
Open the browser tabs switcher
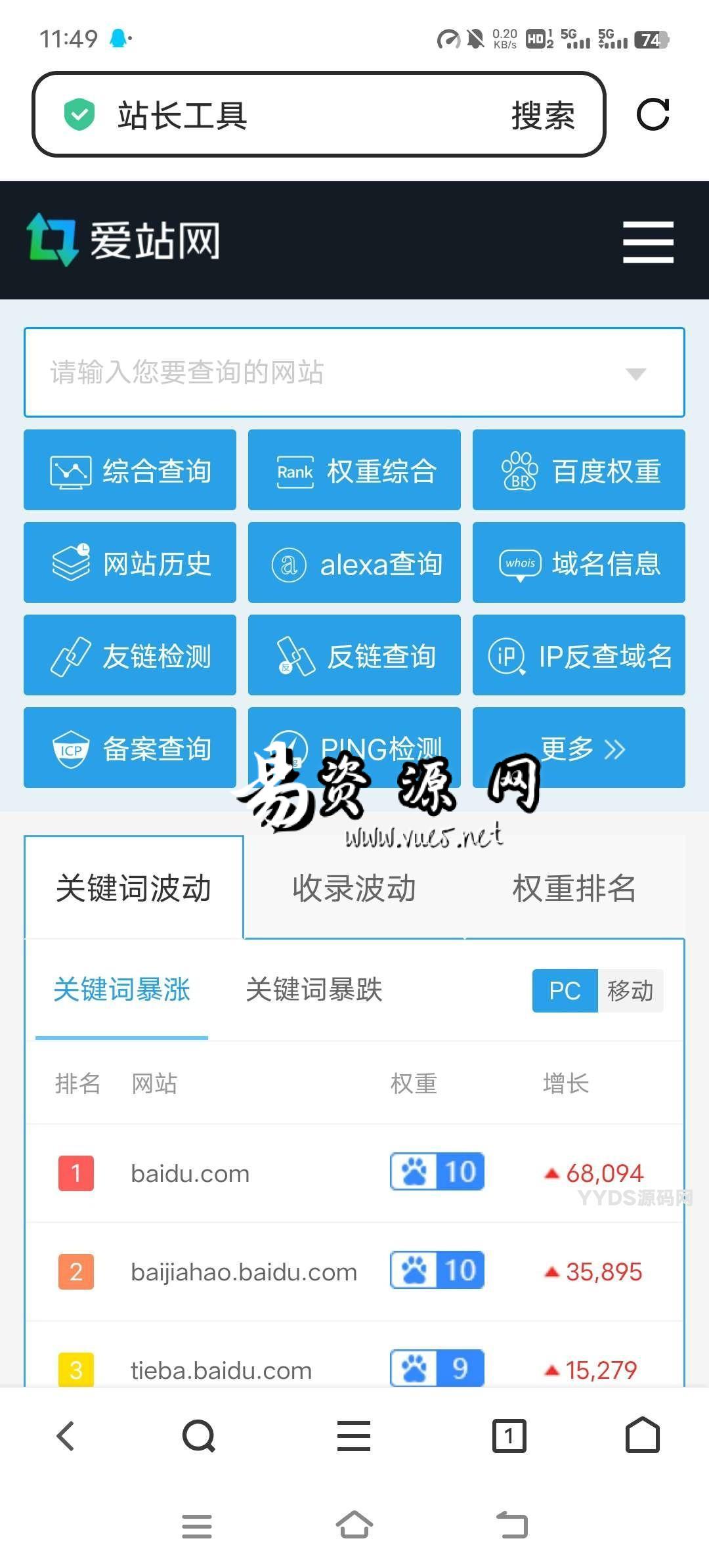509,1435
